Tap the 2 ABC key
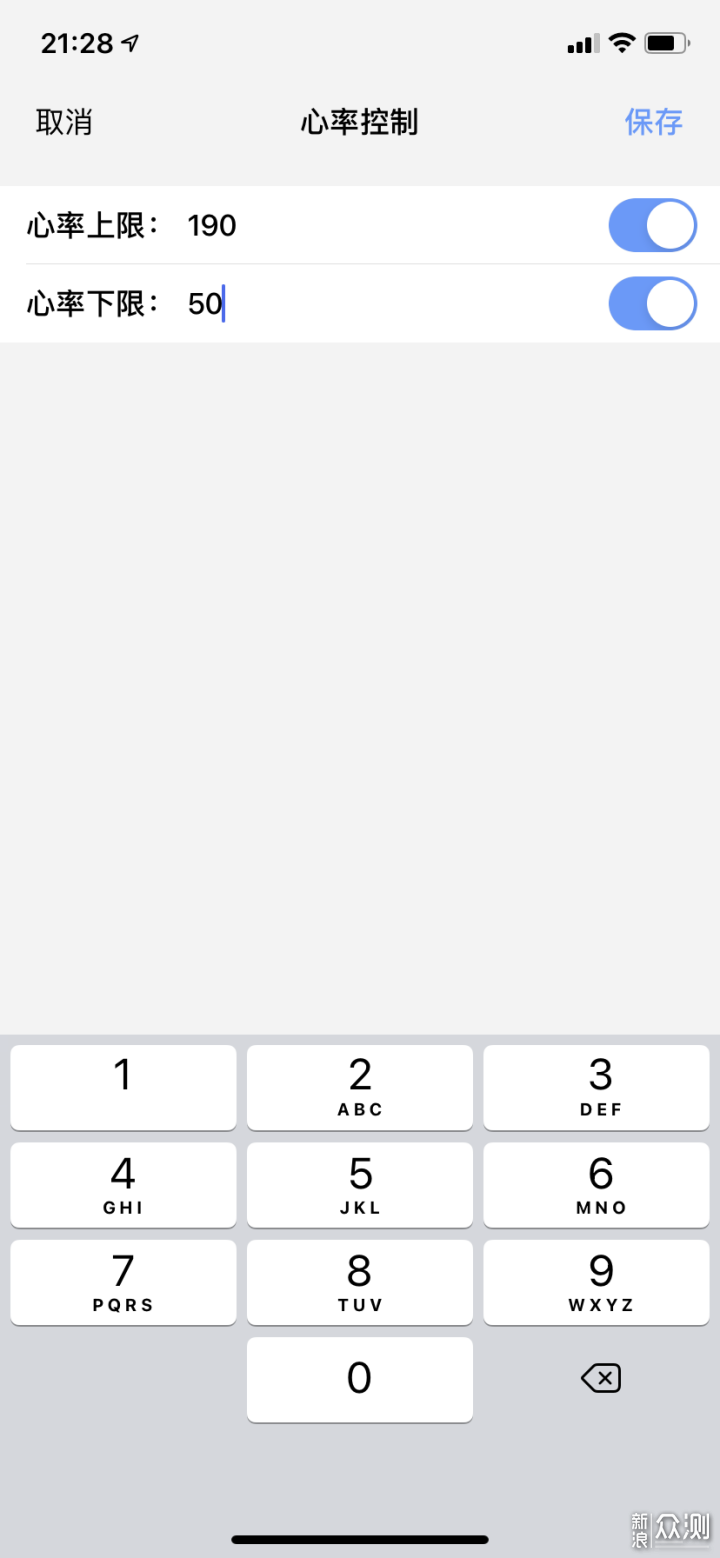The width and height of the screenshot is (720, 1558). 360,1087
